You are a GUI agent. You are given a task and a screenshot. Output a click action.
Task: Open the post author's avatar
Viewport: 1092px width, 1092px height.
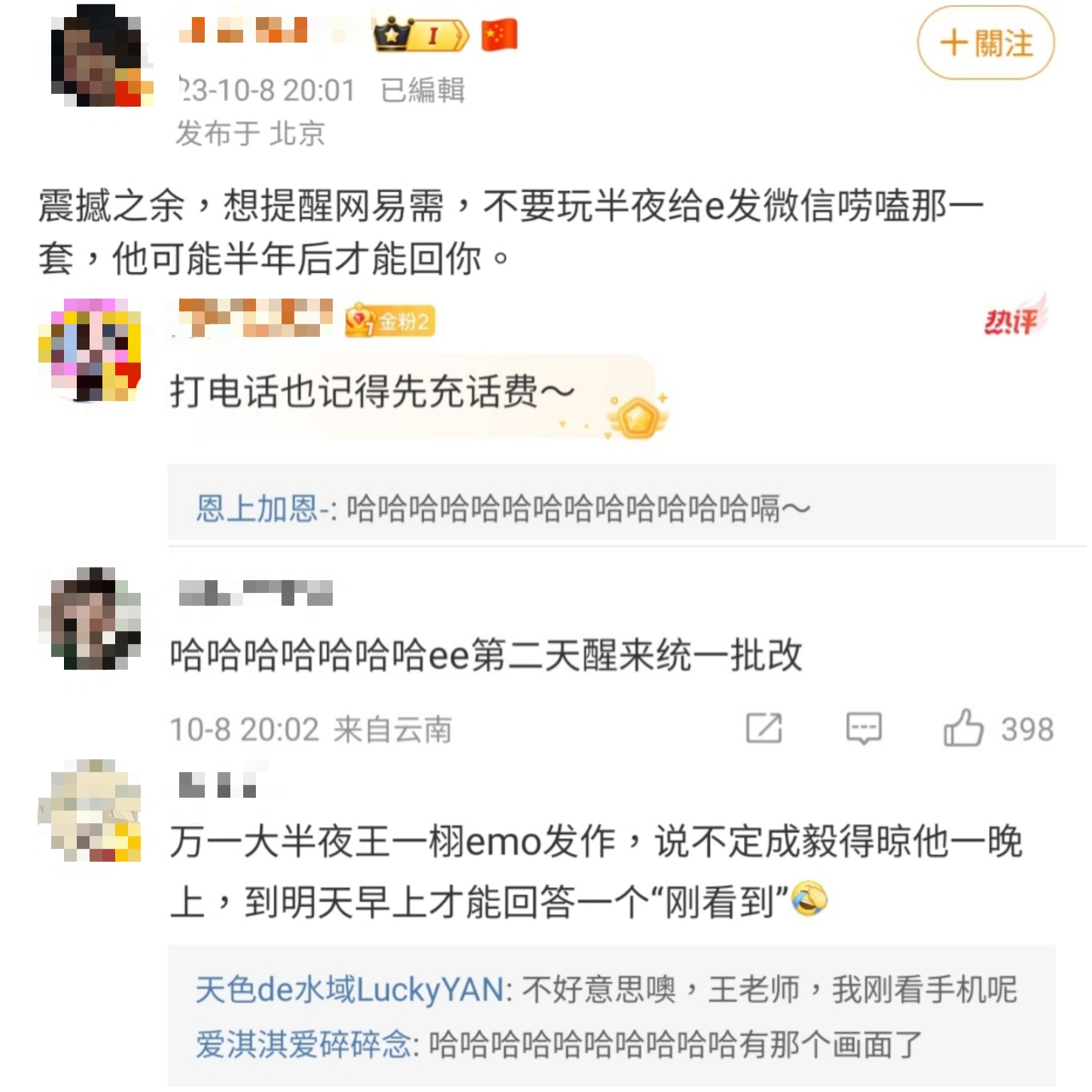coord(102,56)
